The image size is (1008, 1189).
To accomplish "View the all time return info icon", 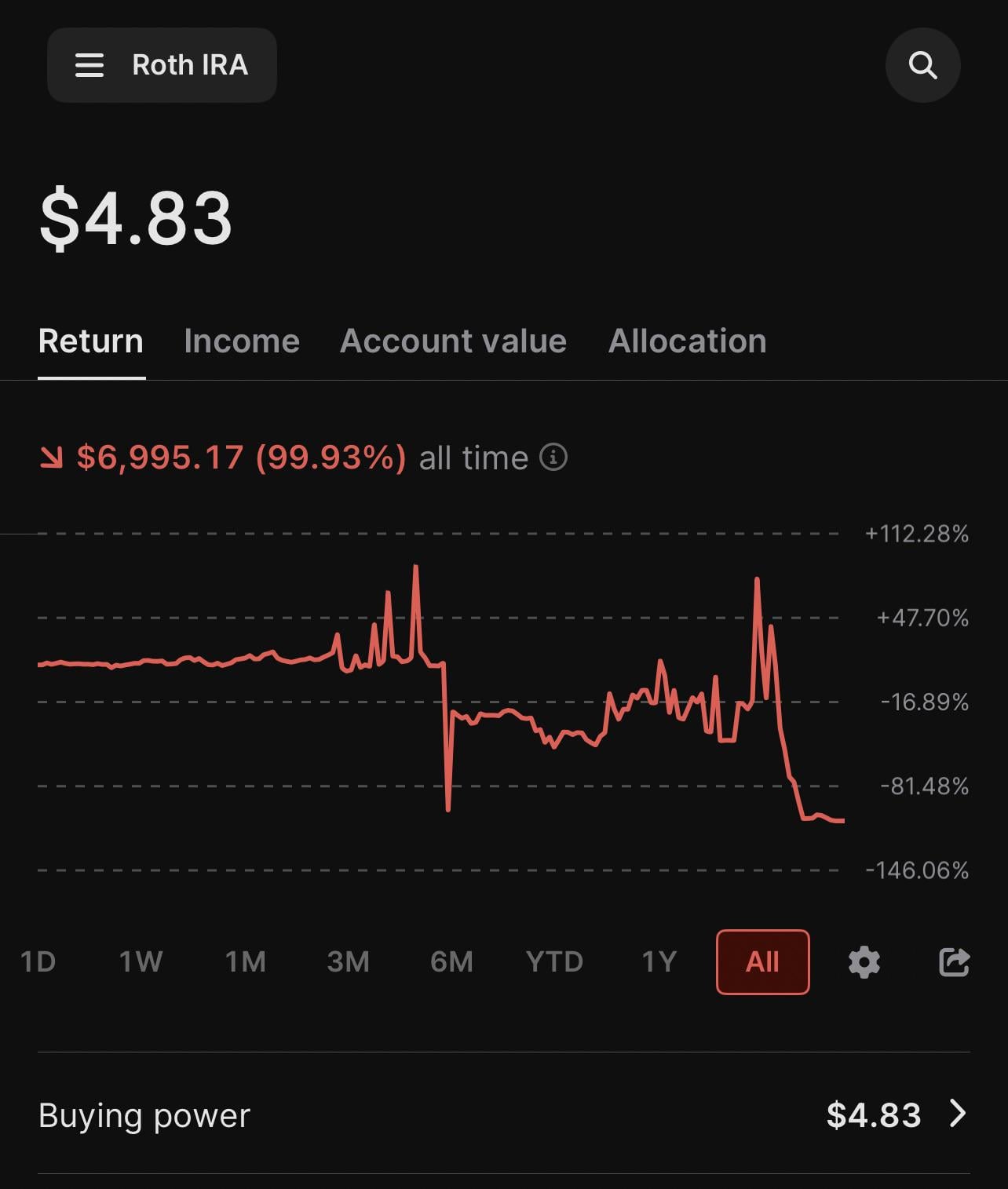I will tap(553, 457).
